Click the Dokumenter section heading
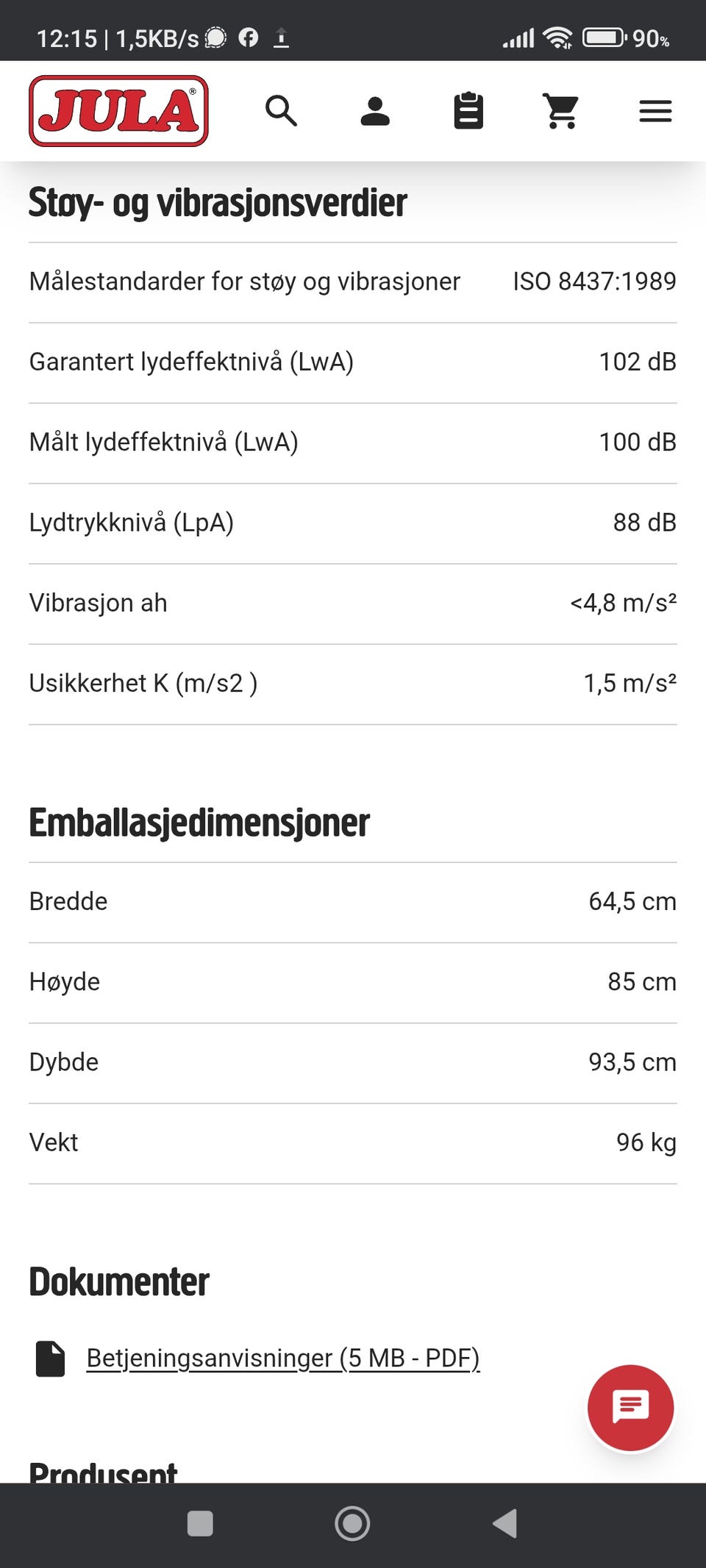 (x=118, y=1281)
